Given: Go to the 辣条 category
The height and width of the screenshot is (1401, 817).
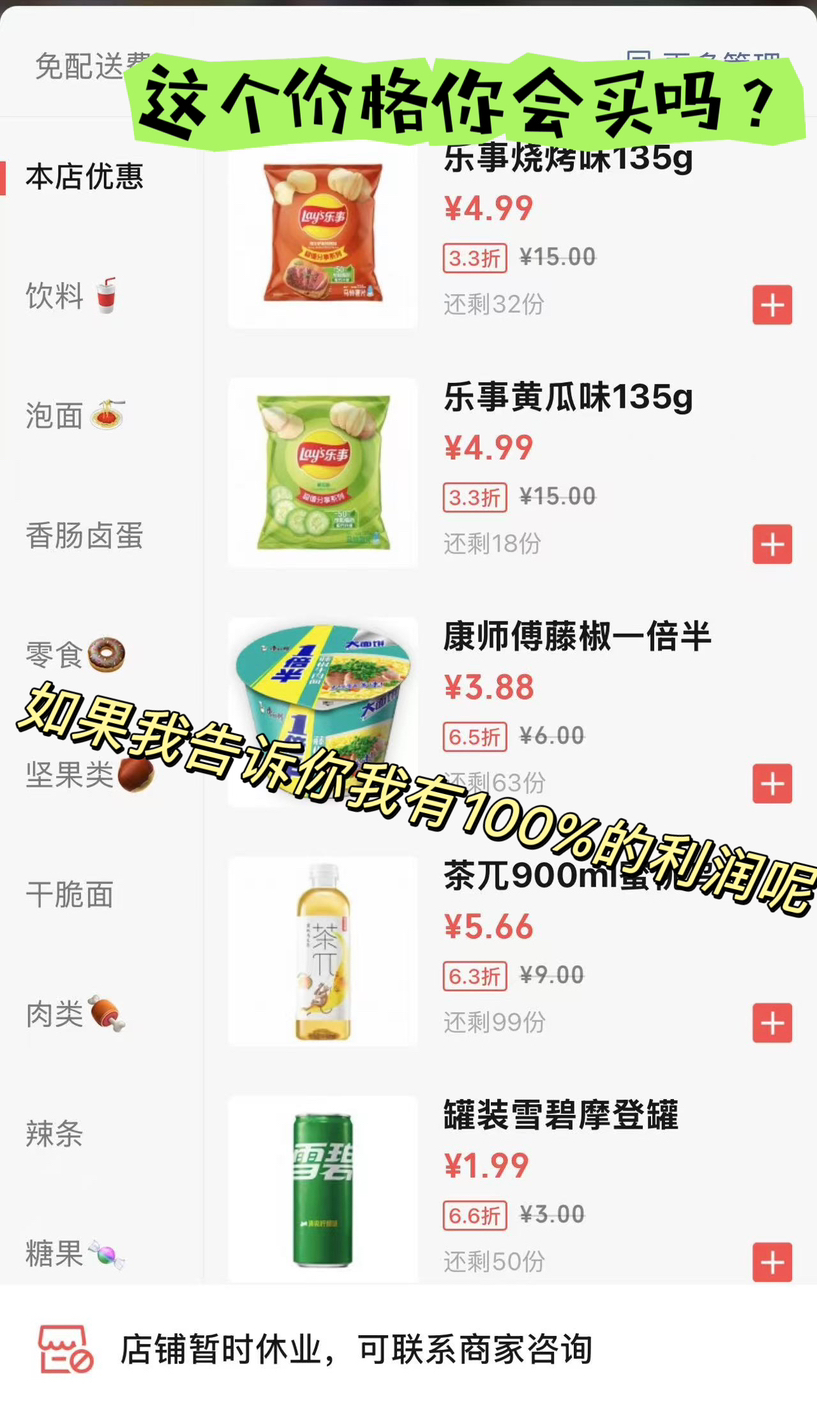Looking at the screenshot, I should tap(54, 1133).
